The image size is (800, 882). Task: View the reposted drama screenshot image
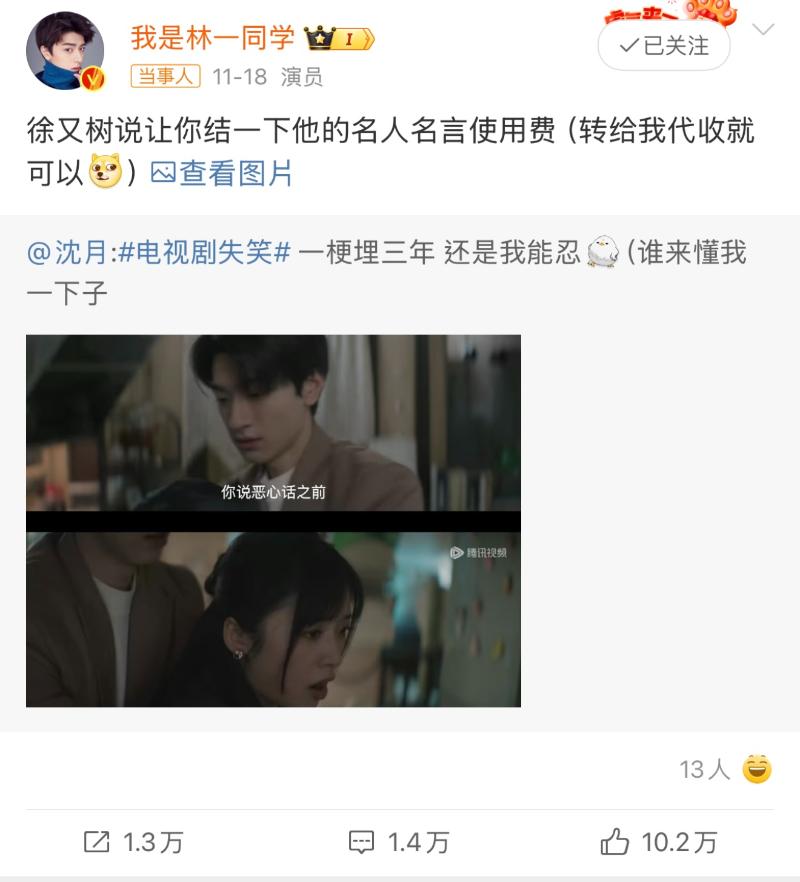(x=273, y=520)
